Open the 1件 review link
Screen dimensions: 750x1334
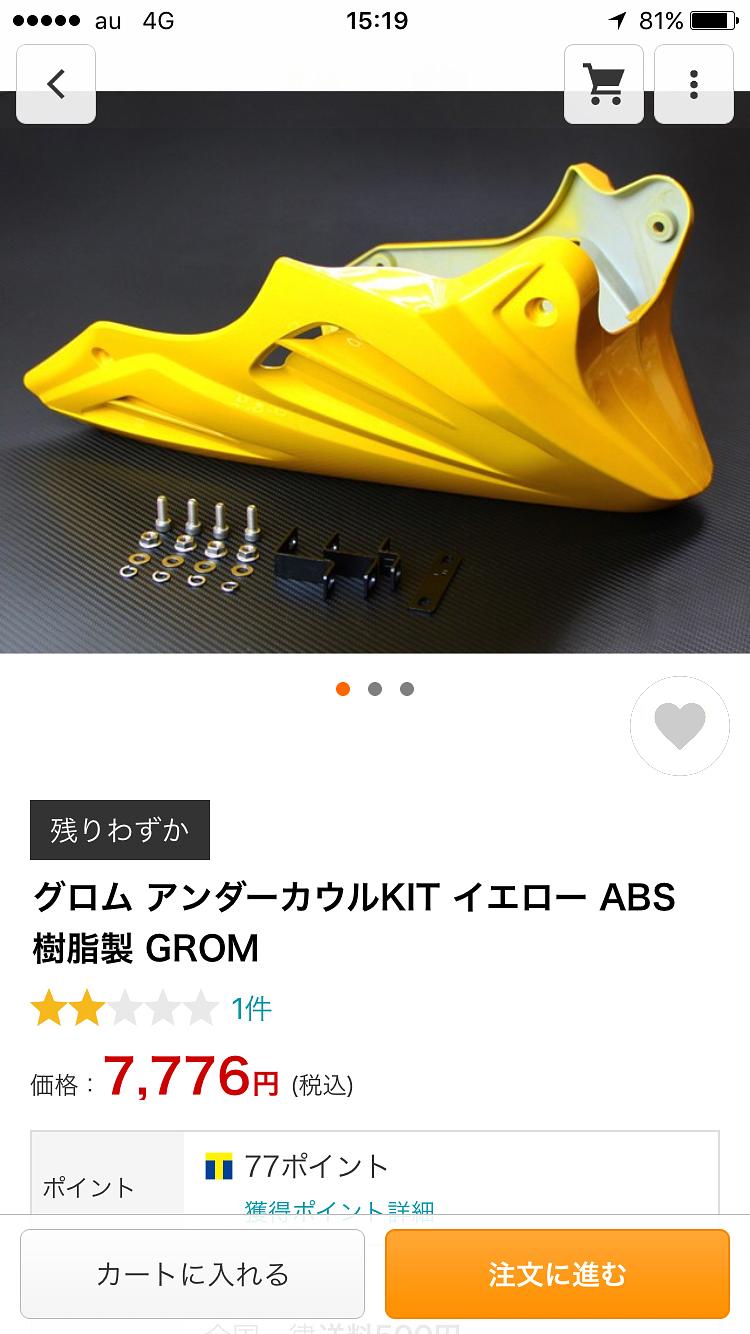point(251,1008)
